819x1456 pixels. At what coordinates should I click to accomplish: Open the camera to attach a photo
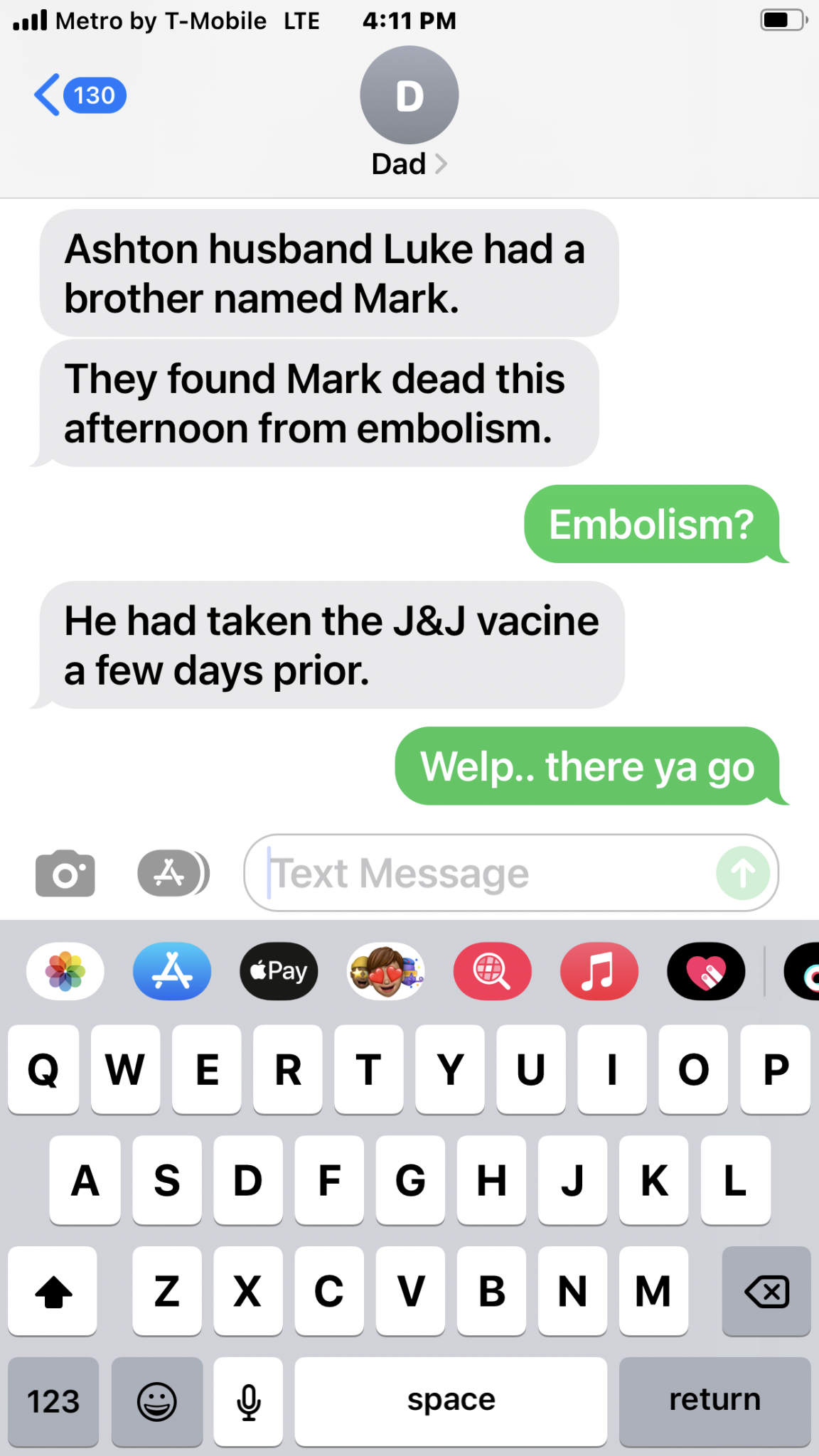(65, 873)
